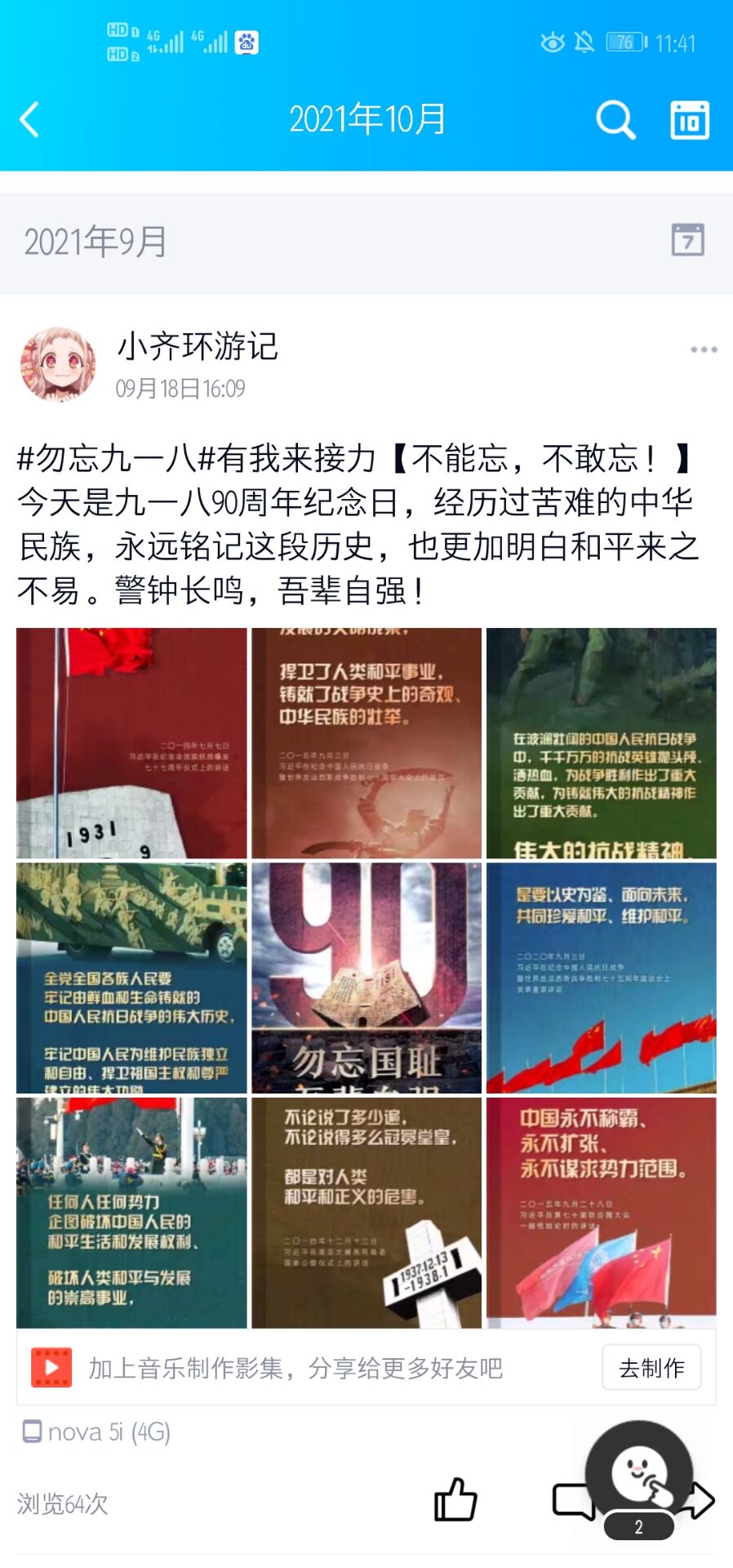733x1568 pixels.
Task: Tap 去制作 to create a music album
Action: click(651, 1368)
